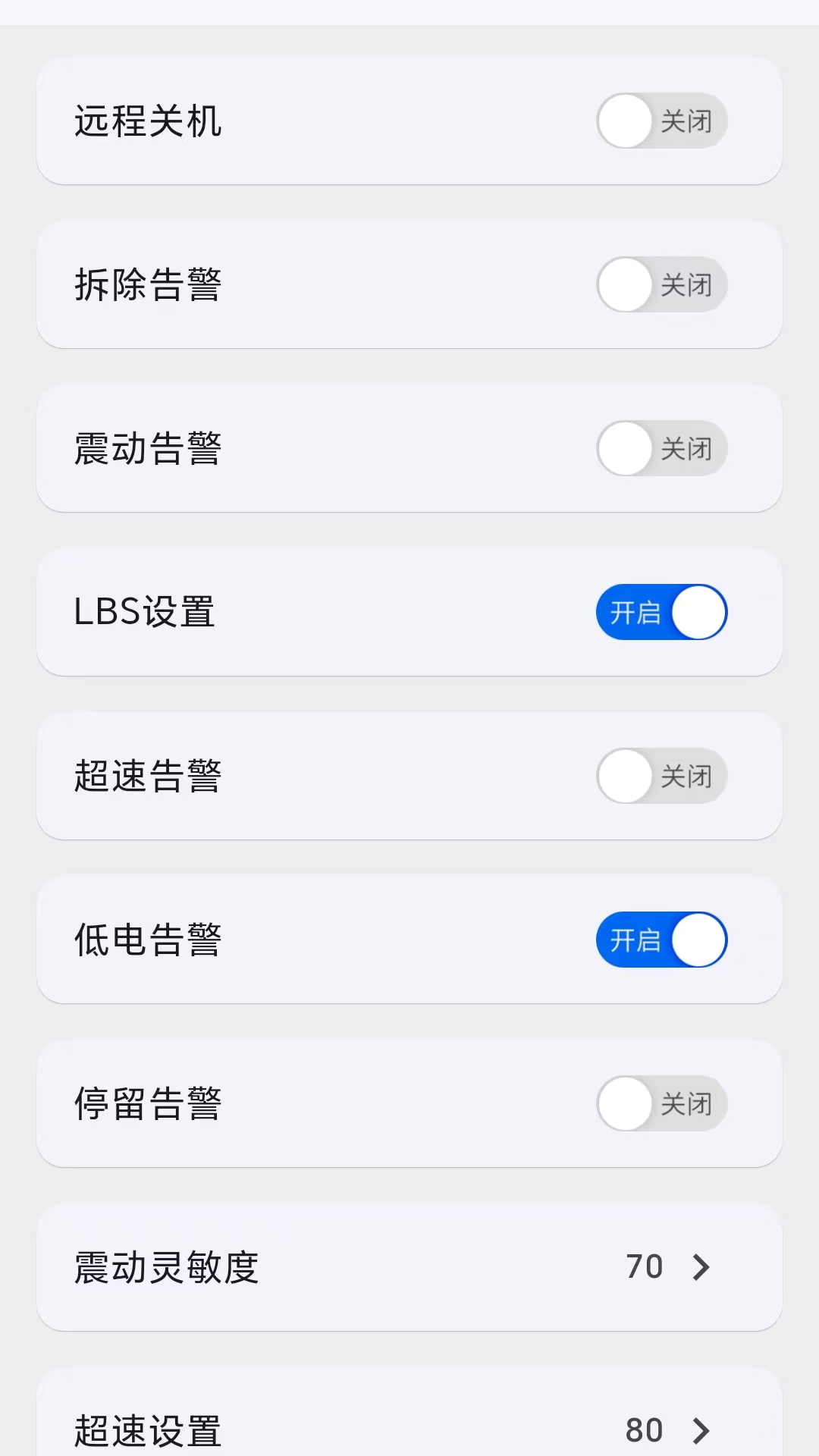
Task: Disable the LBS设置 toggle
Action: coord(661,612)
